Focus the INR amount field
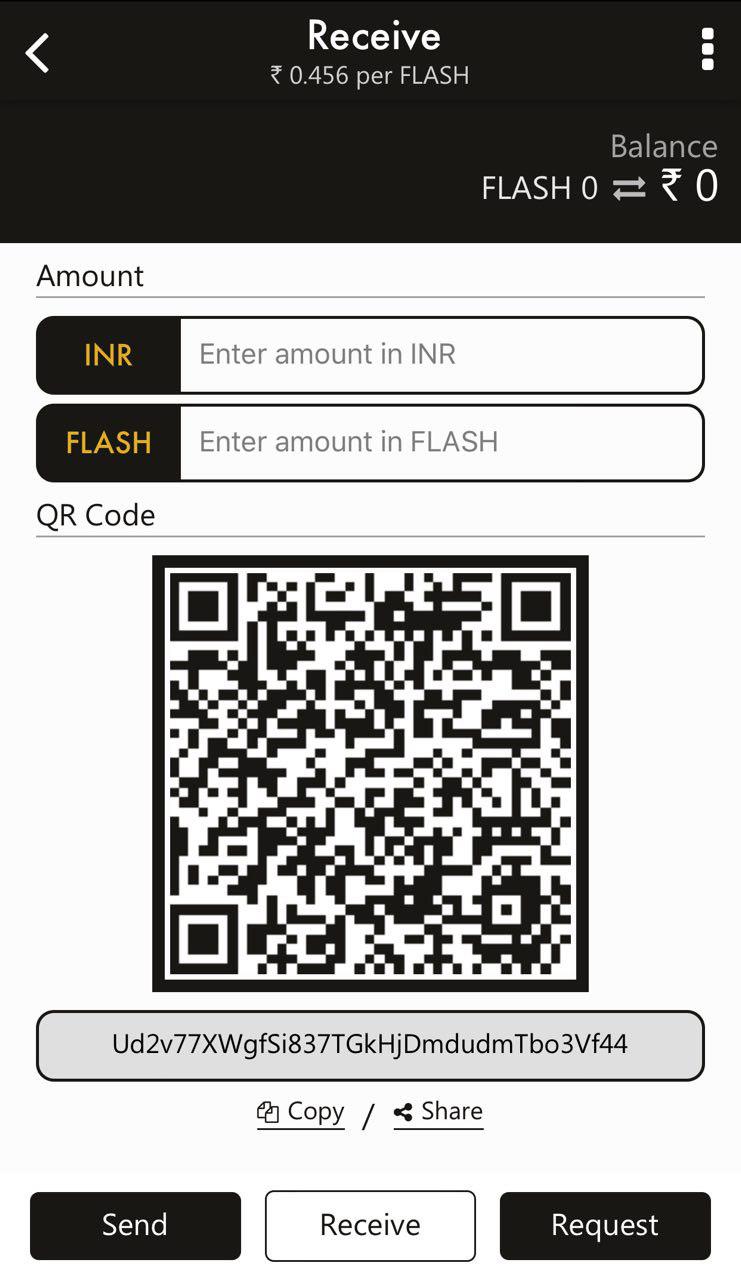The image size is (741, 1280). (x=441, y=355)
